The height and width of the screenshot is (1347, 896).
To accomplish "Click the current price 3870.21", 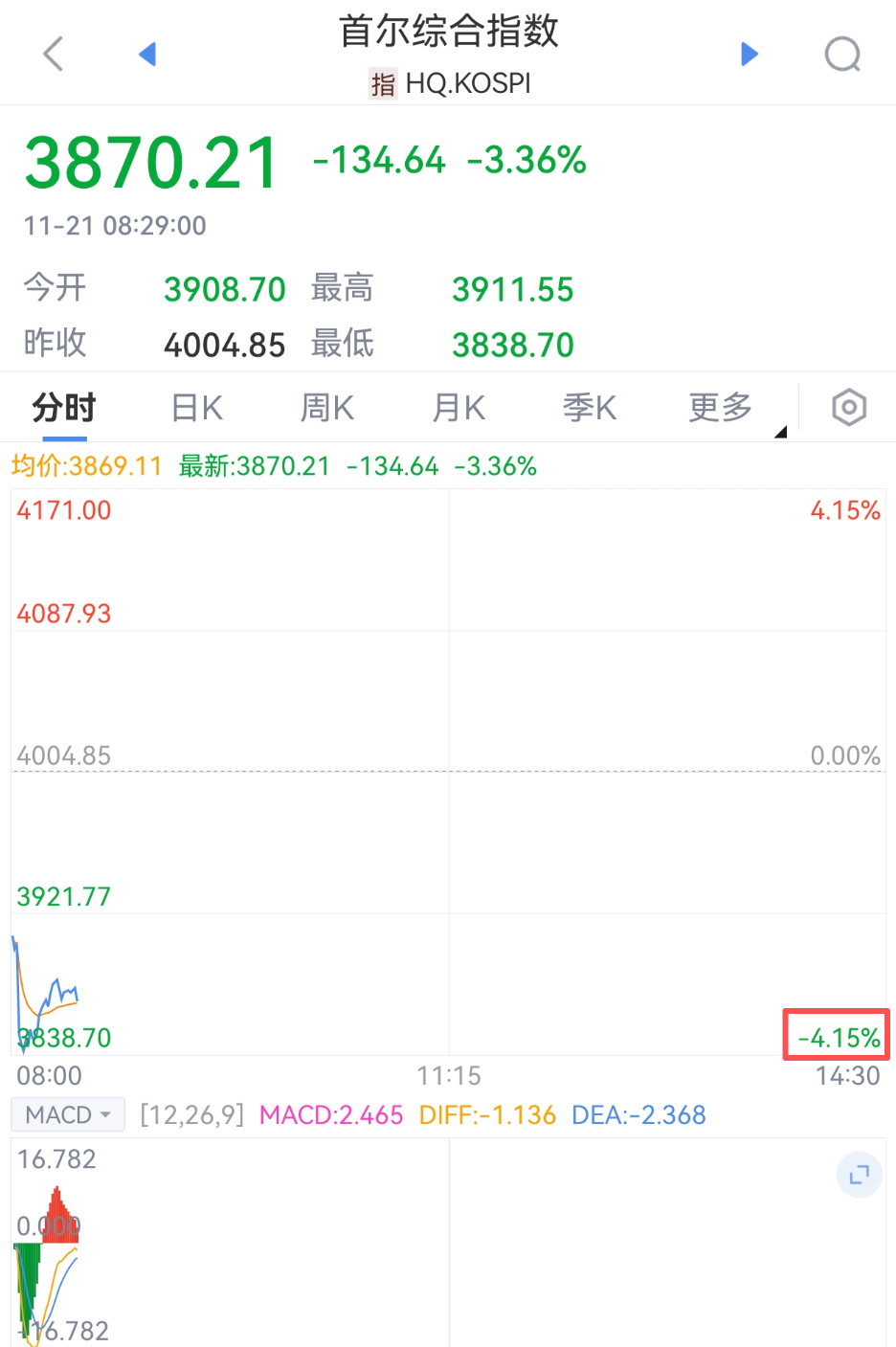I will point(150,161).
